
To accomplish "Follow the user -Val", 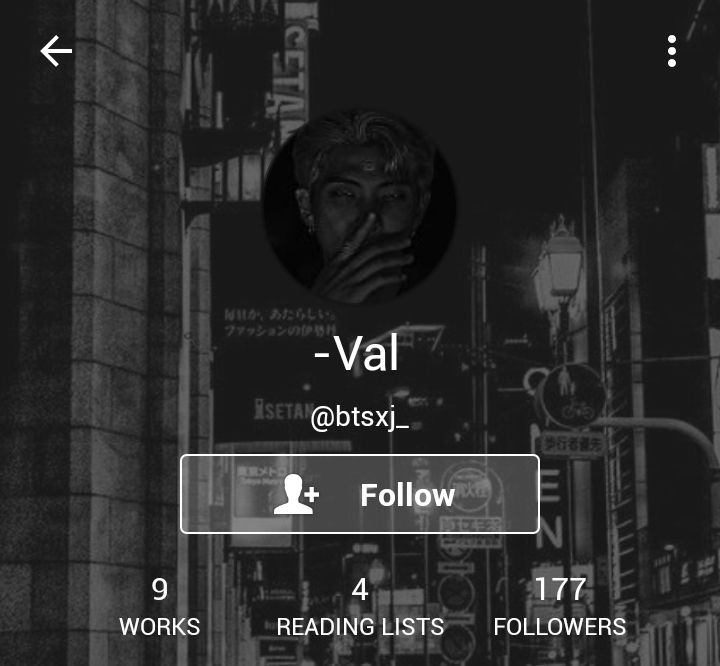I will 360,494.
